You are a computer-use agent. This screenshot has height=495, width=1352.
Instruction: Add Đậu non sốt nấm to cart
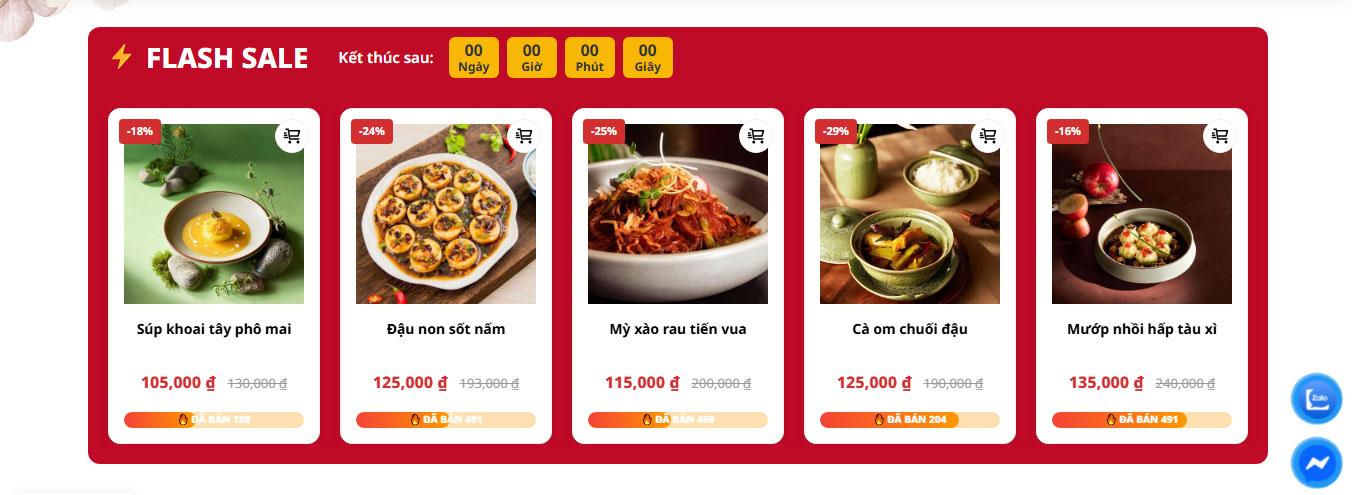(x=524, y=136)
